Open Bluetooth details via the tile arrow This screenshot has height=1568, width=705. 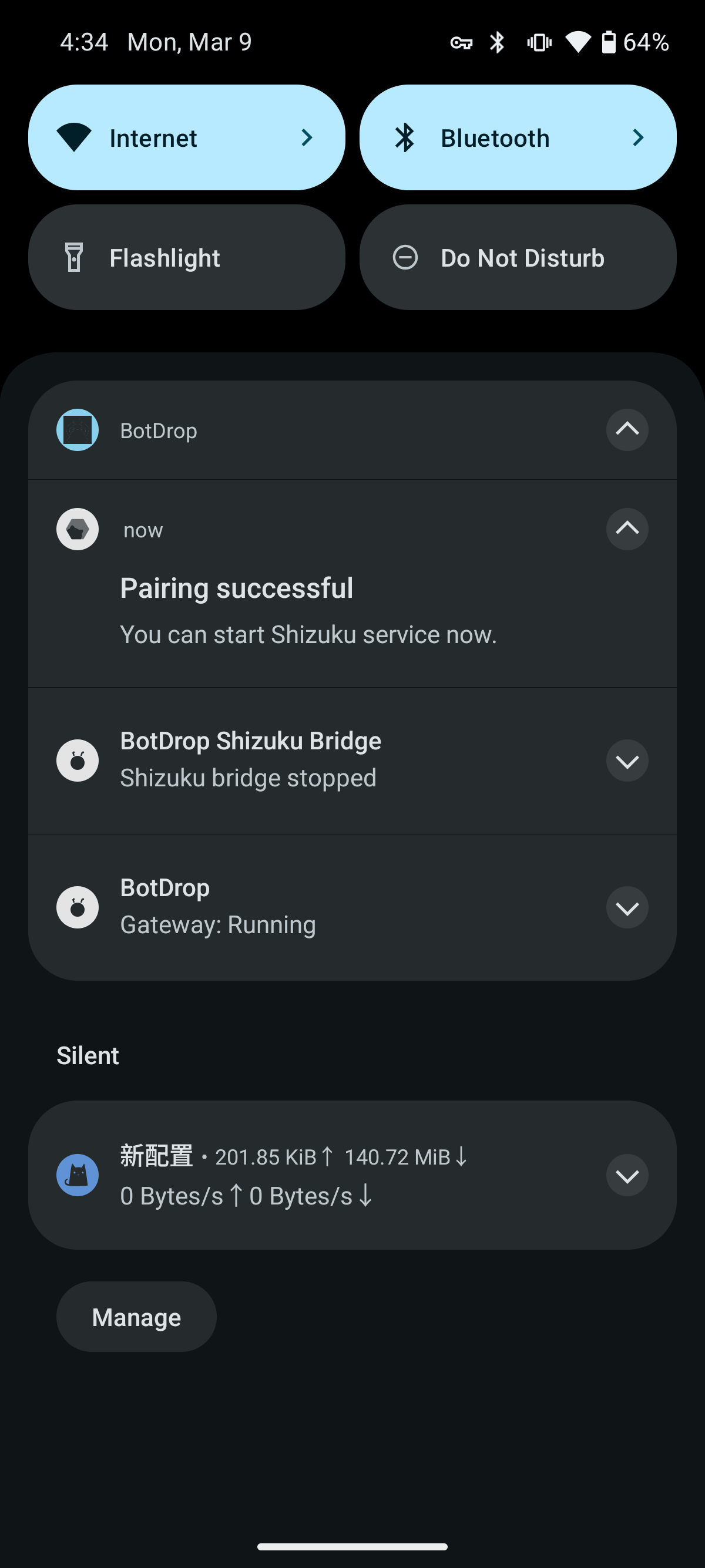click(x=637, y=137)
